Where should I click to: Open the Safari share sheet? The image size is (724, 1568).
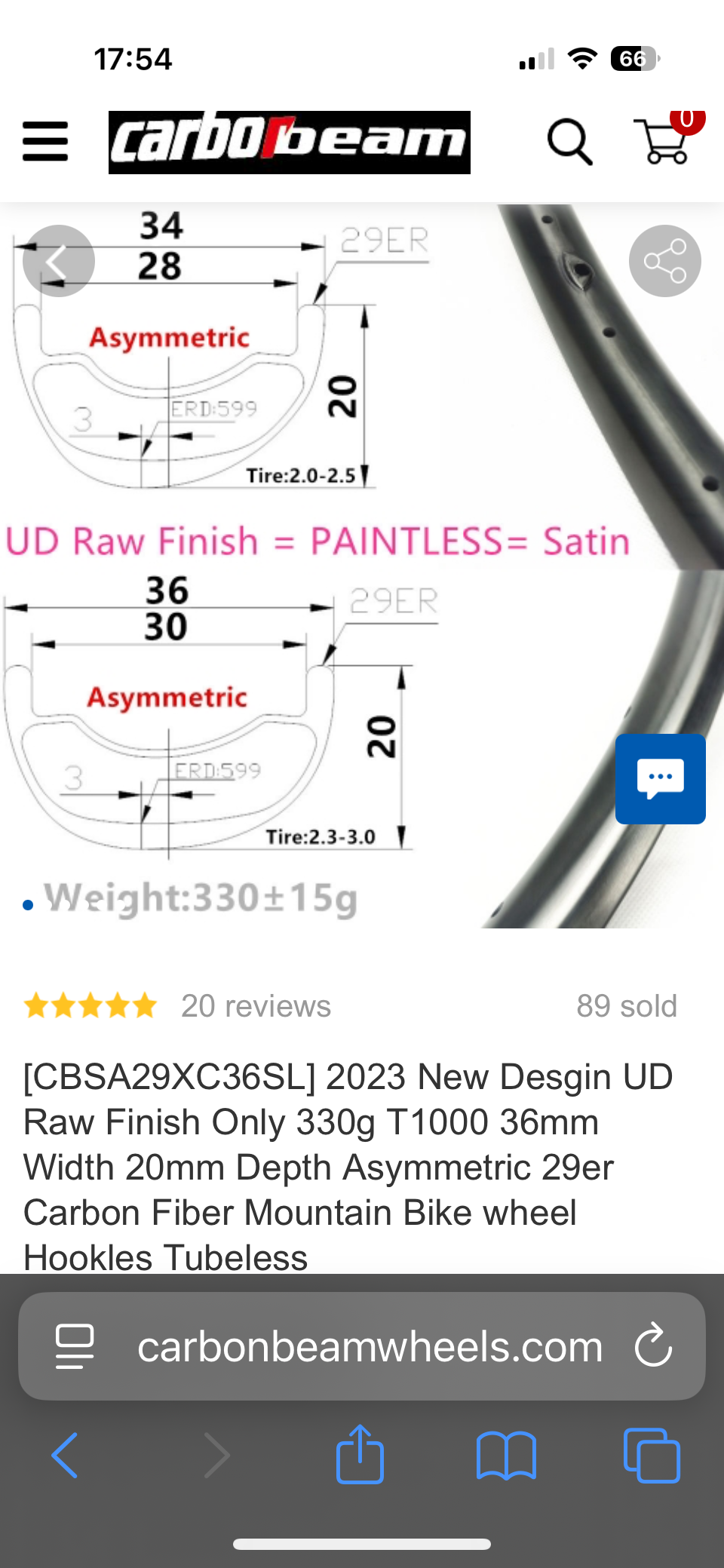click(360, 1454)
